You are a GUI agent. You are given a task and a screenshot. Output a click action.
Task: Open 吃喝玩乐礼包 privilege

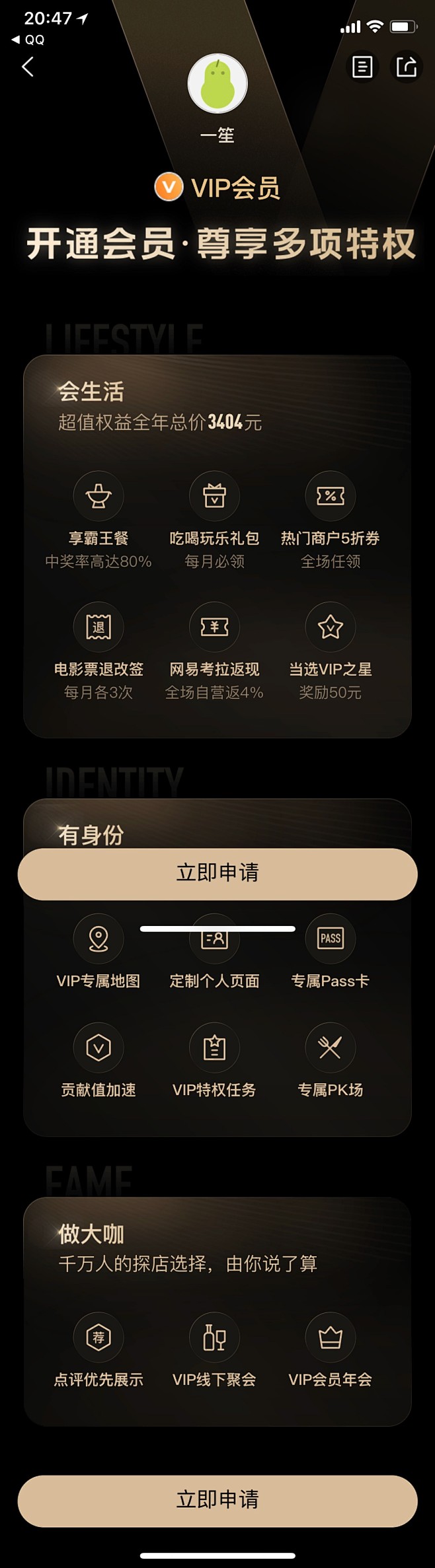pyautogui.click(x=214, y=497)
